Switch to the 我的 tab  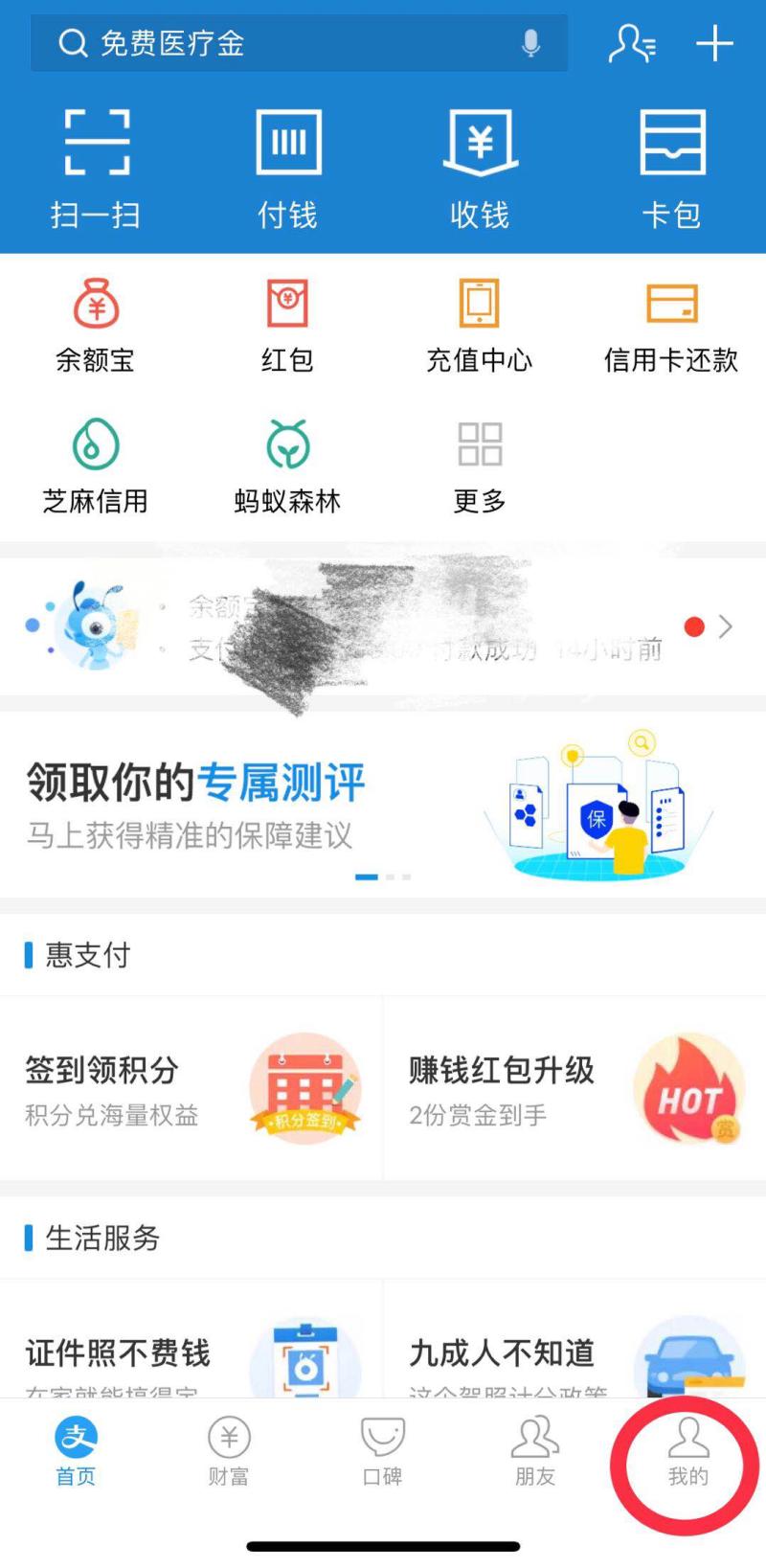click(x=687, y=1451)
